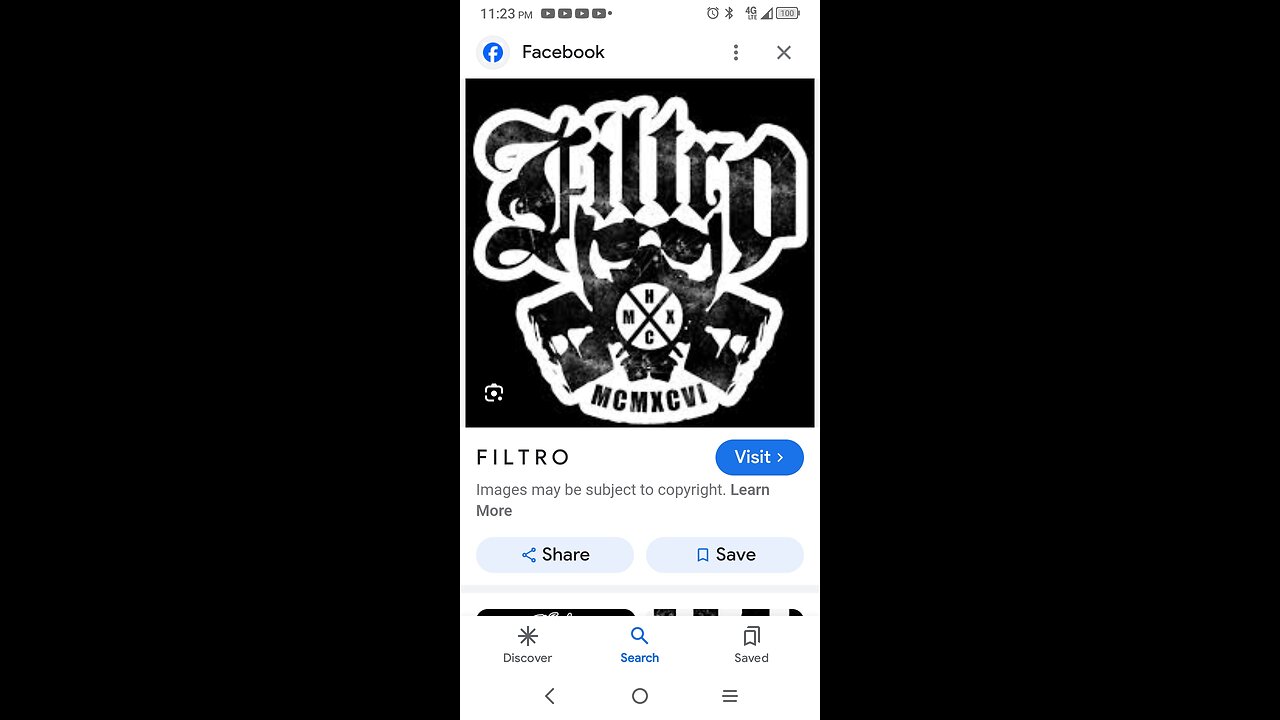This screenshot has width=1280, height=720.
Task: Open the FILTRO logo image
Action: (640, 252)
